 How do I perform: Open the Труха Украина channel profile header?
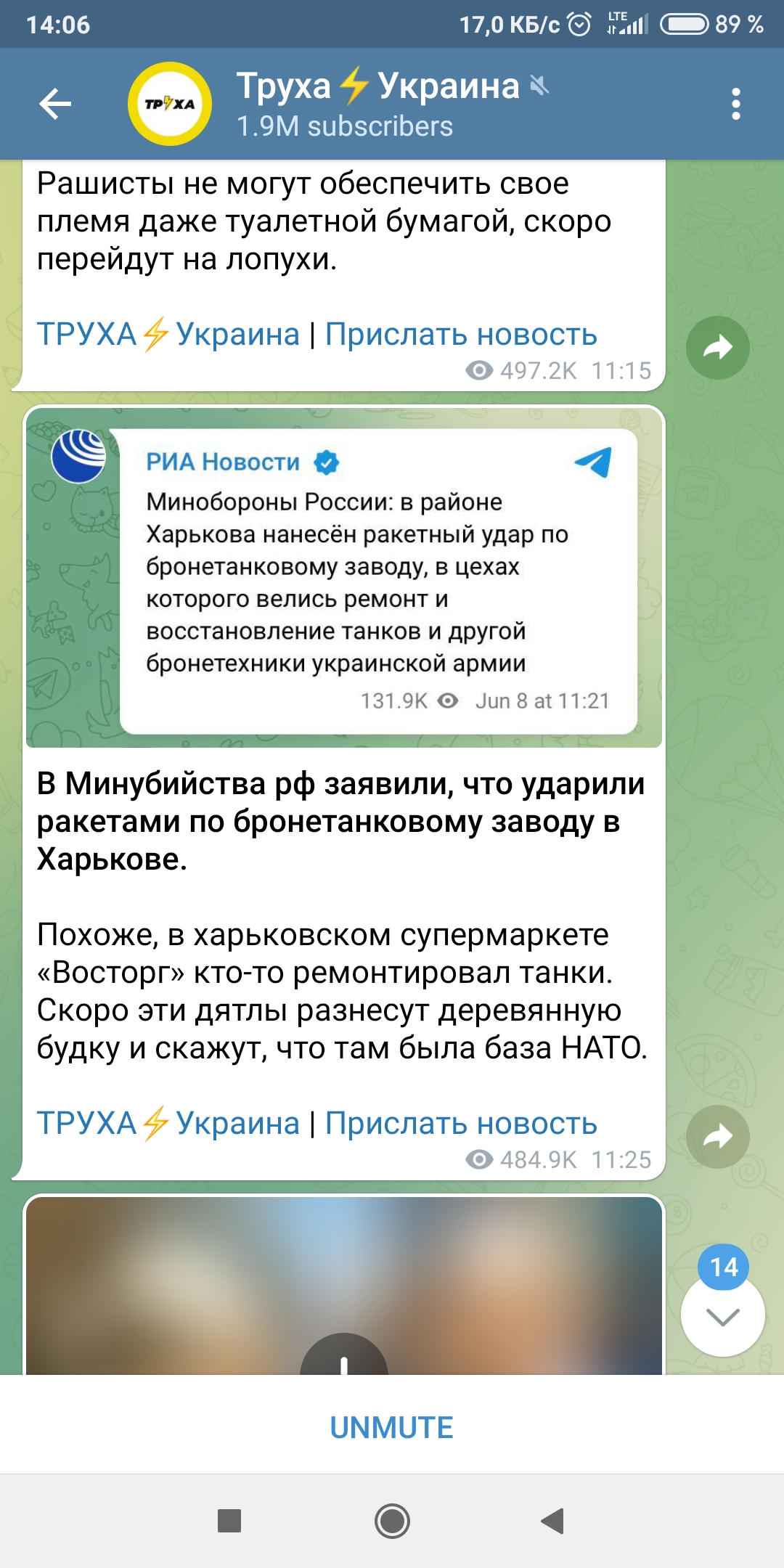tap(377, 104)
